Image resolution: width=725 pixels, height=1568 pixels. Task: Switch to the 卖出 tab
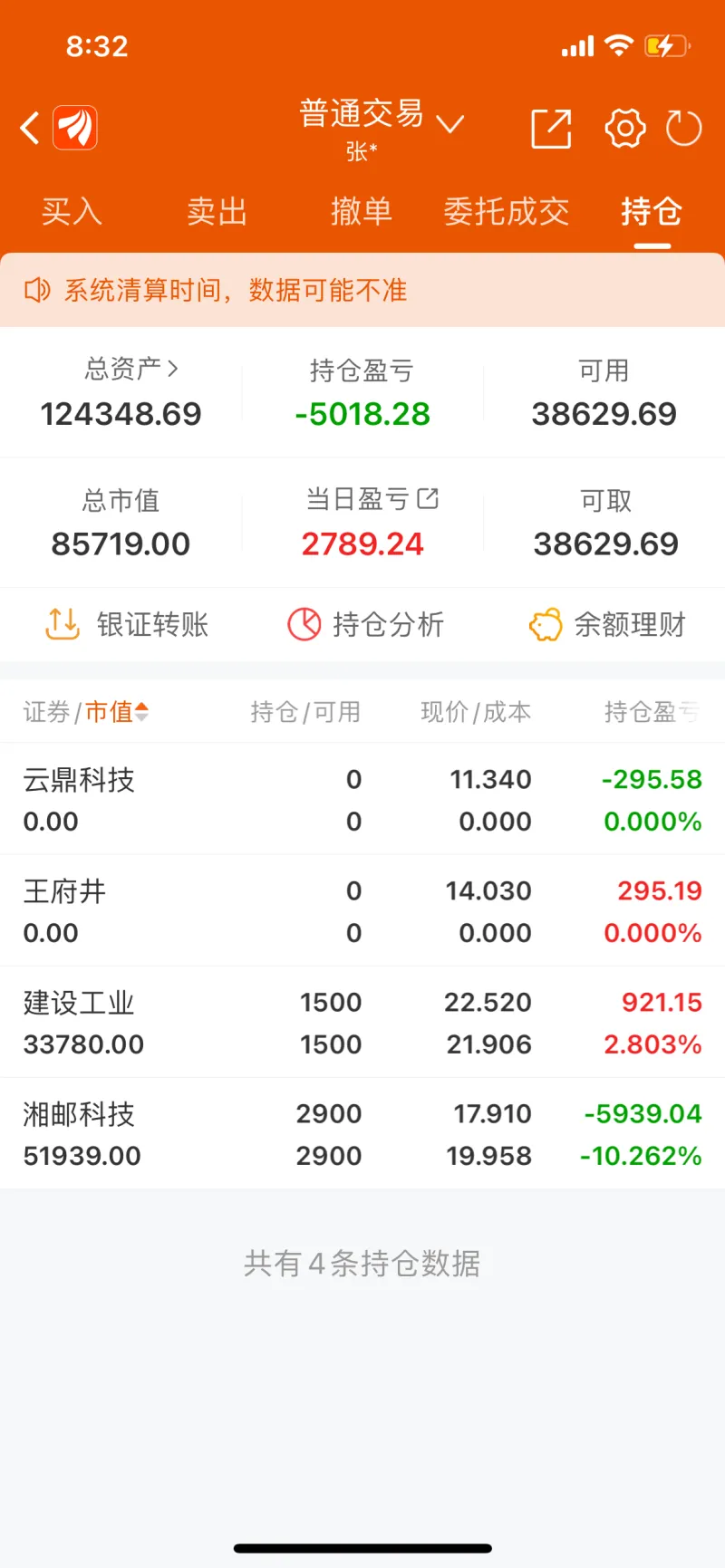coord(217,212)
